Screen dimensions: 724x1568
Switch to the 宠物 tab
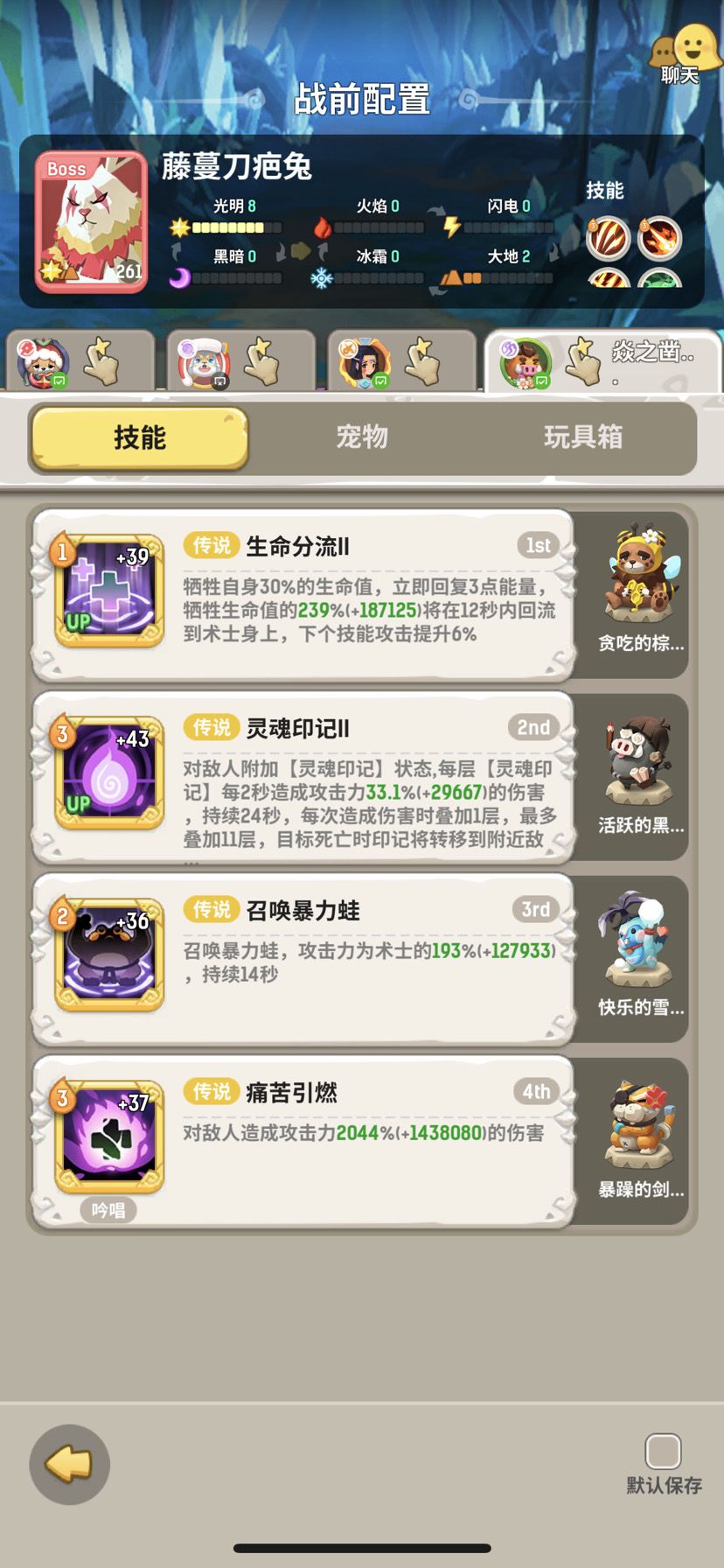coord(362,439)
